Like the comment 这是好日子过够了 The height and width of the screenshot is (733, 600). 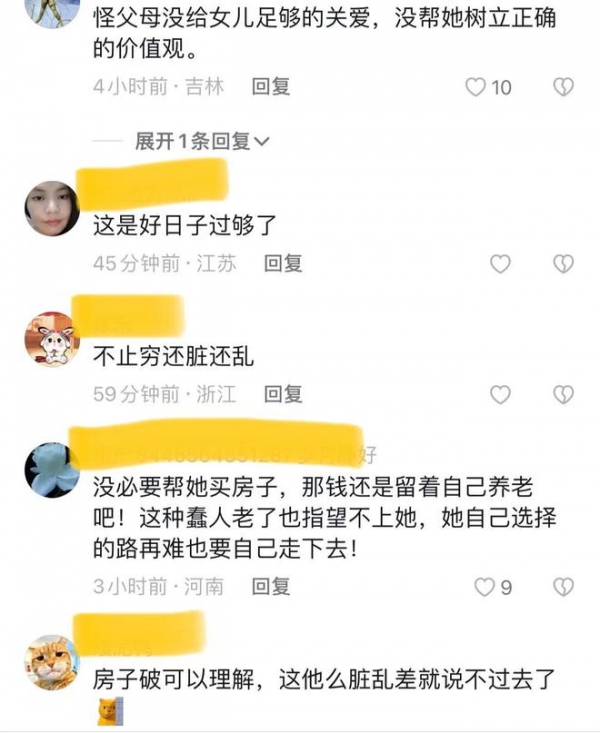[x=500, y=264]
